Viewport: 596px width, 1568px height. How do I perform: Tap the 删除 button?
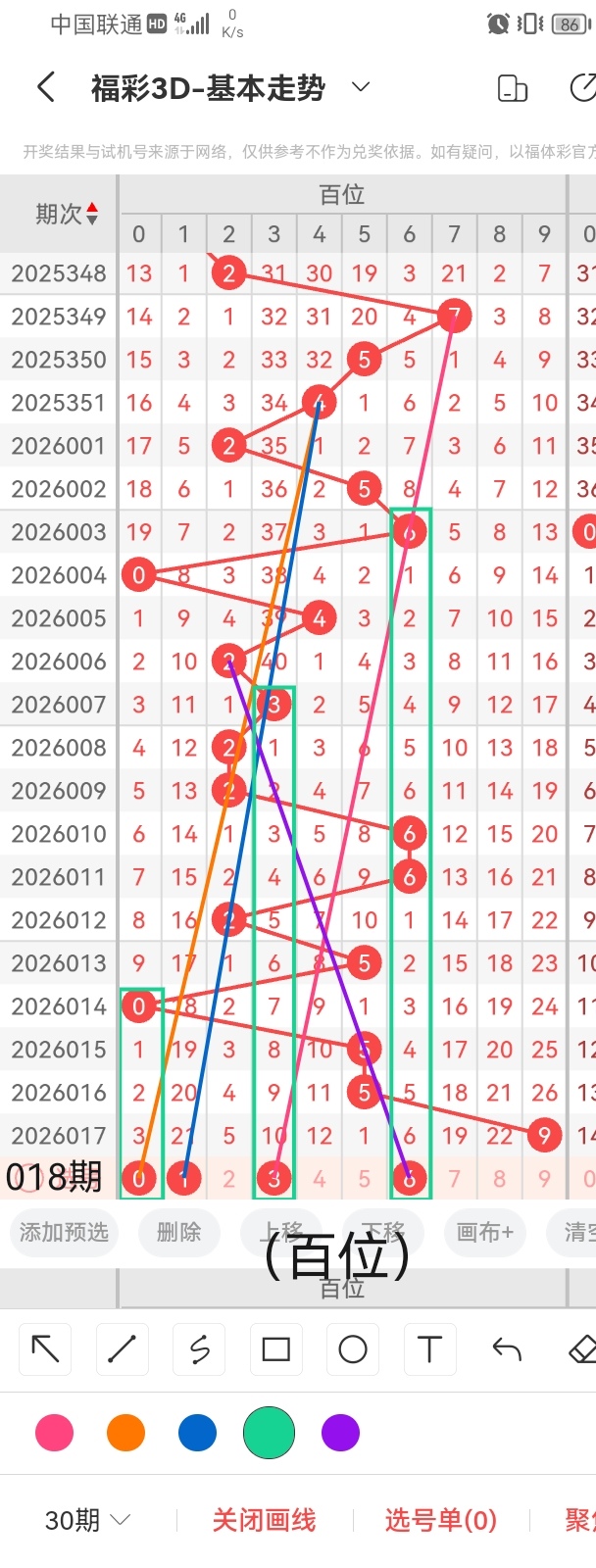(x=178, y=1232)
